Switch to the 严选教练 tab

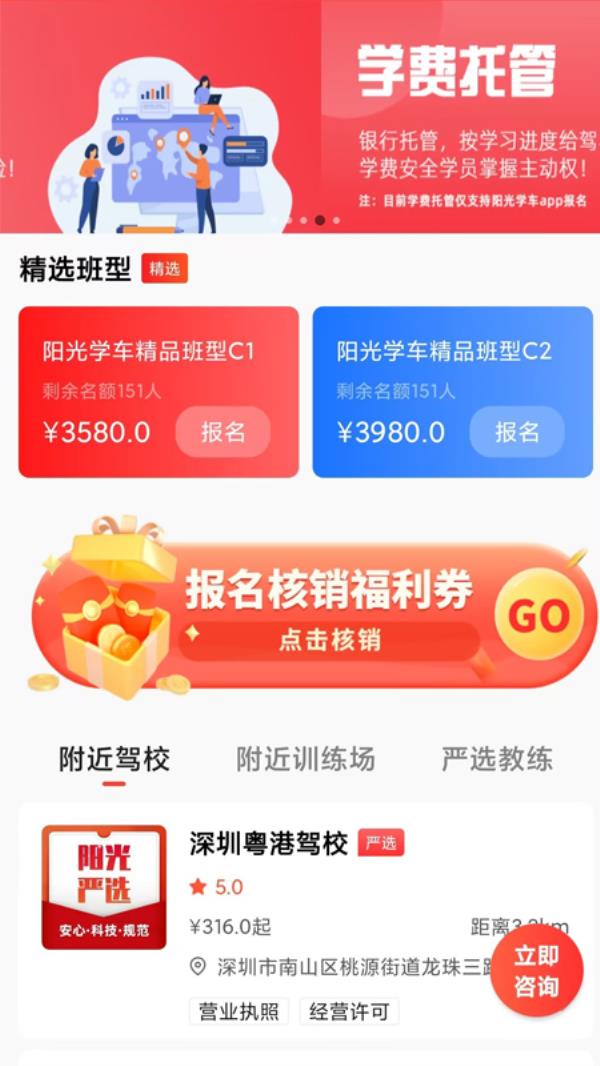pyautogui.click(x=497, y=759)
